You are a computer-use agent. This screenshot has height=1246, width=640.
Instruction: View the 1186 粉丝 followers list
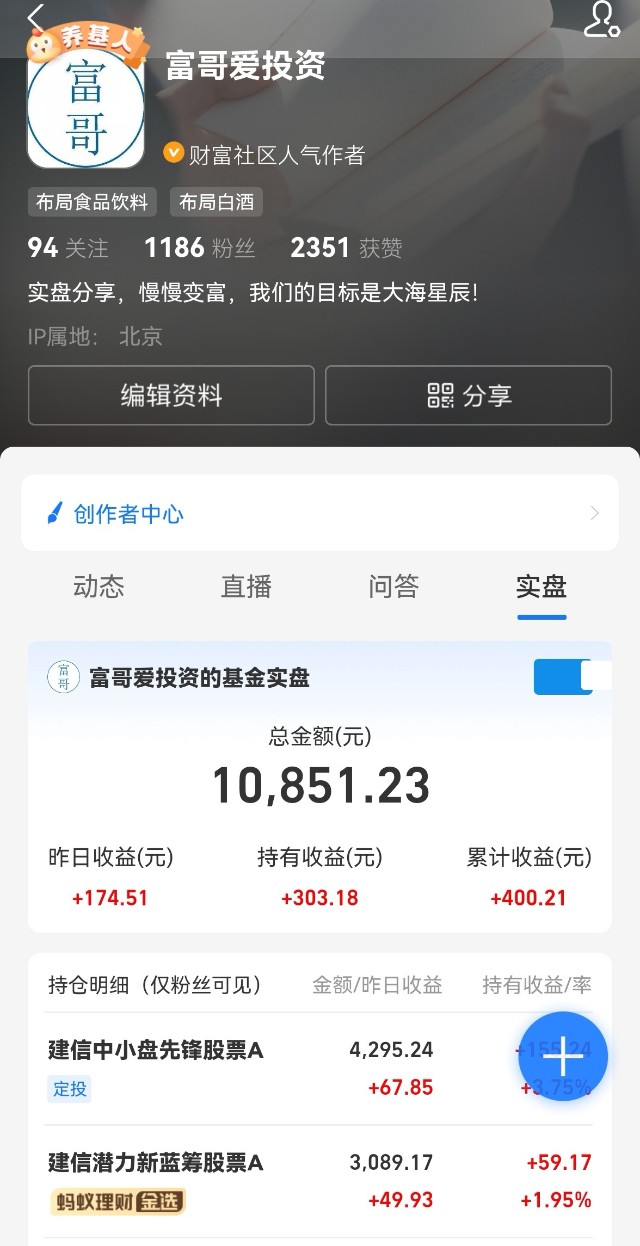[199, 247]
